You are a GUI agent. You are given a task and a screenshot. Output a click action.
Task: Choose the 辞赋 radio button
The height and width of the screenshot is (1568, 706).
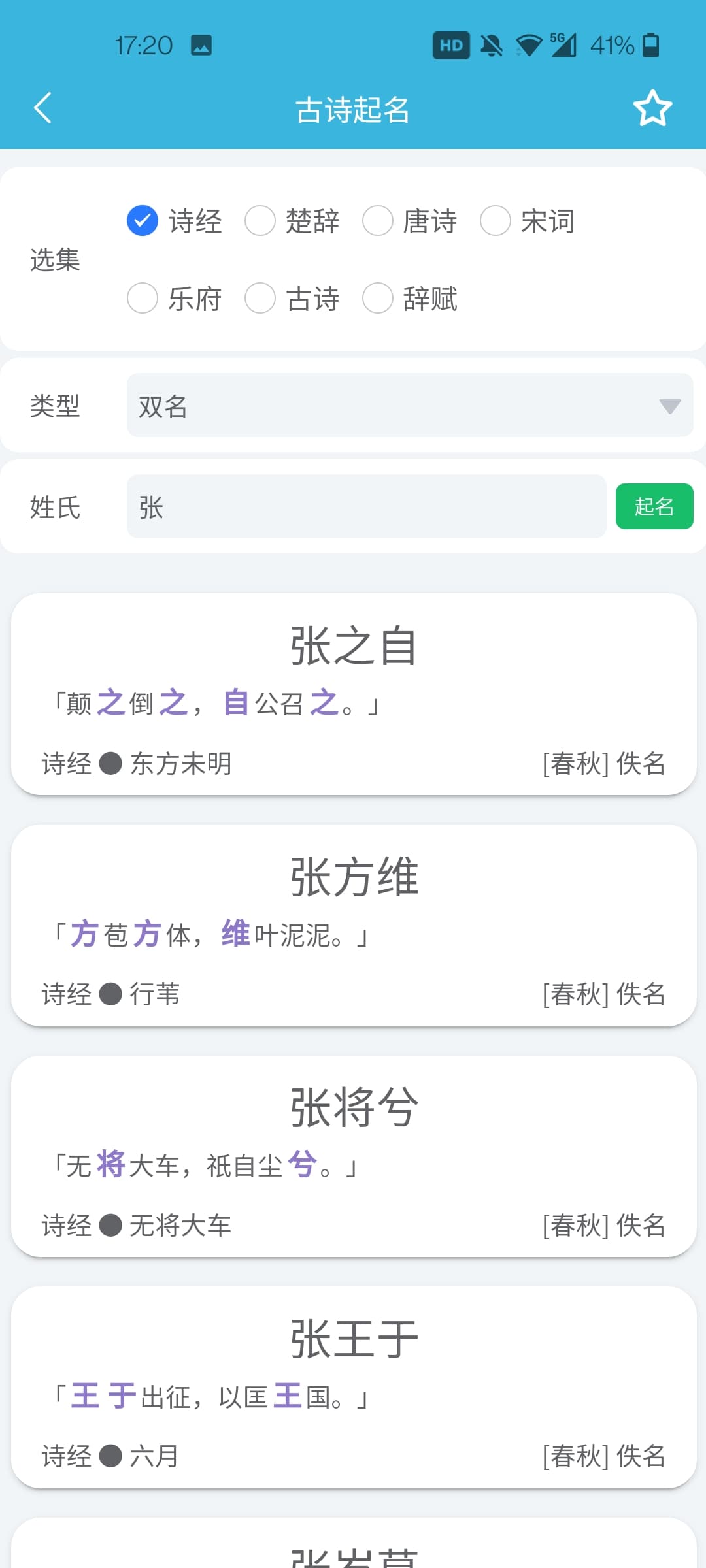(410, 299)
